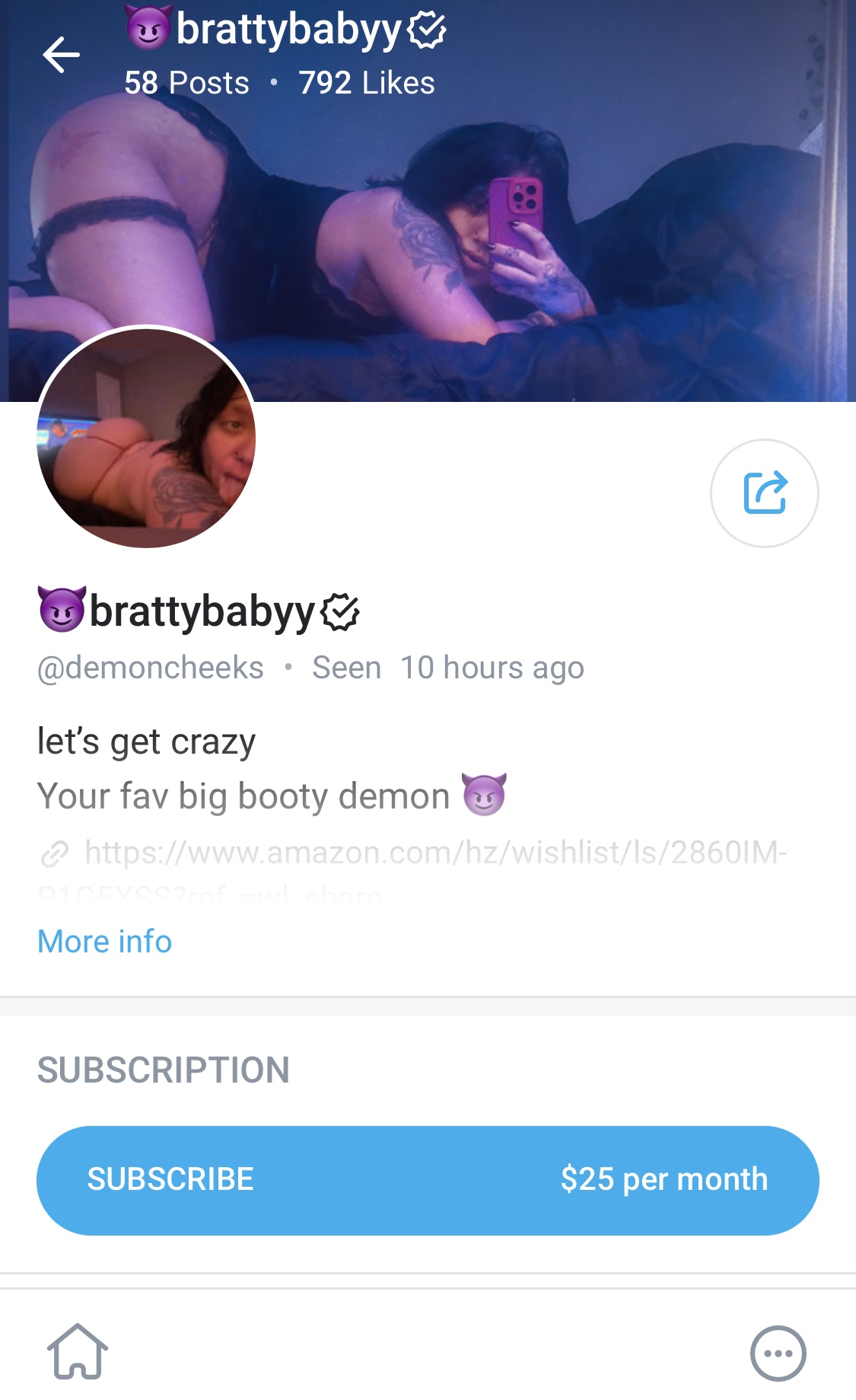The image size is (856, 1400).
Task: Subscribe for $25 per month
Action: tap(428, 1180)
